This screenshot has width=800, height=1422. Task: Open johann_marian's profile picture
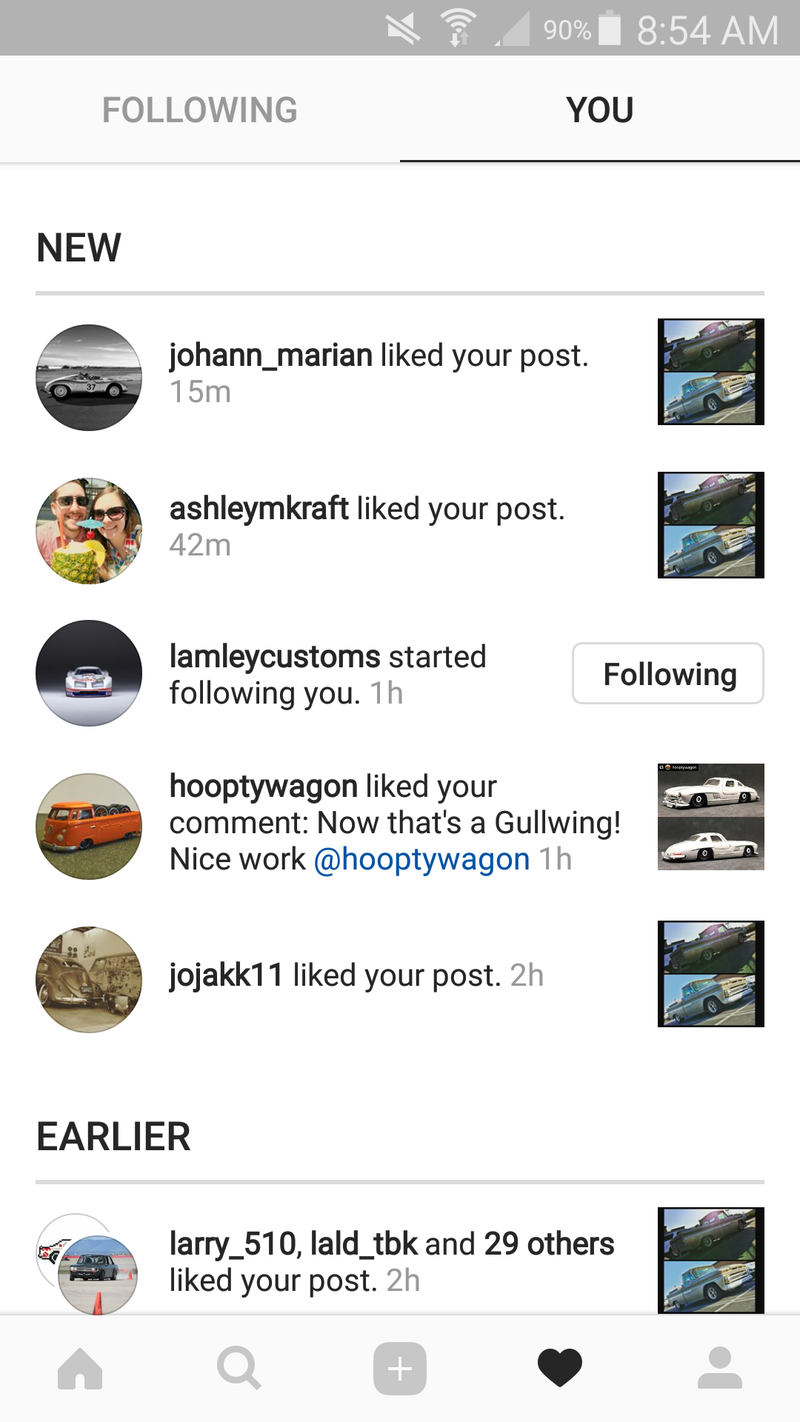[x=88, y=377]
